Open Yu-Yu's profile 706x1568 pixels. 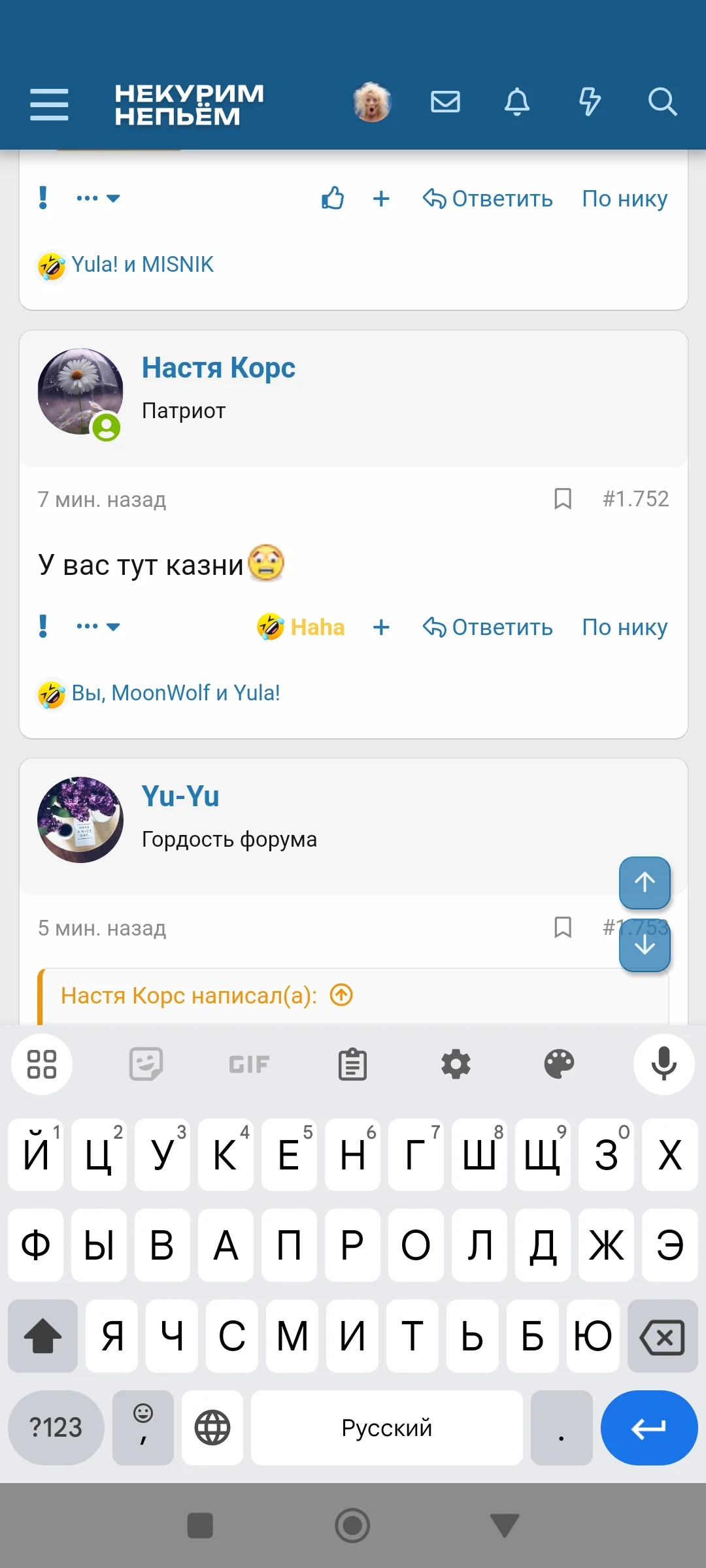[x=180, y=796]
